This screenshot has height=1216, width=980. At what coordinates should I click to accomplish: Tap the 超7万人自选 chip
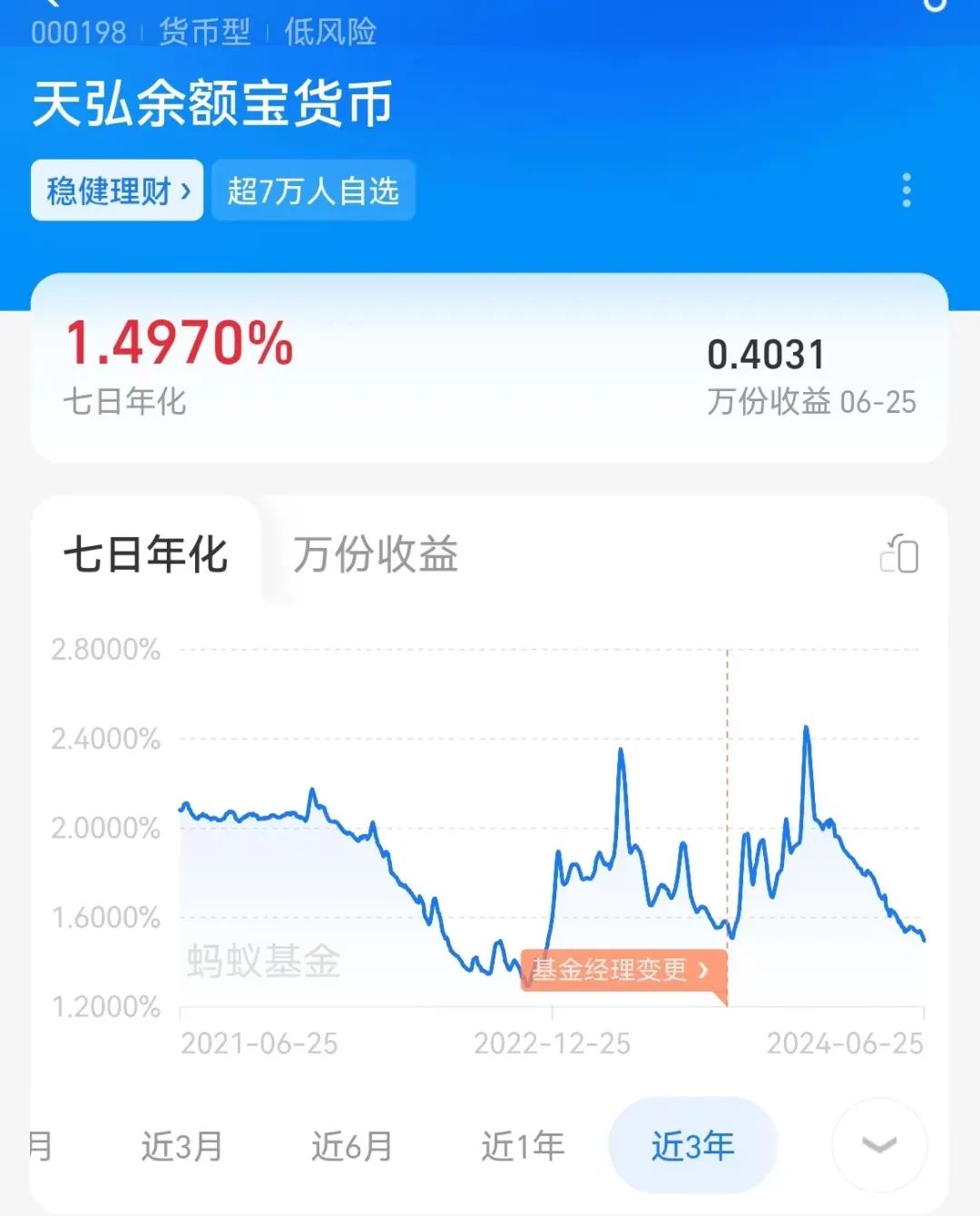click(313, 191)
